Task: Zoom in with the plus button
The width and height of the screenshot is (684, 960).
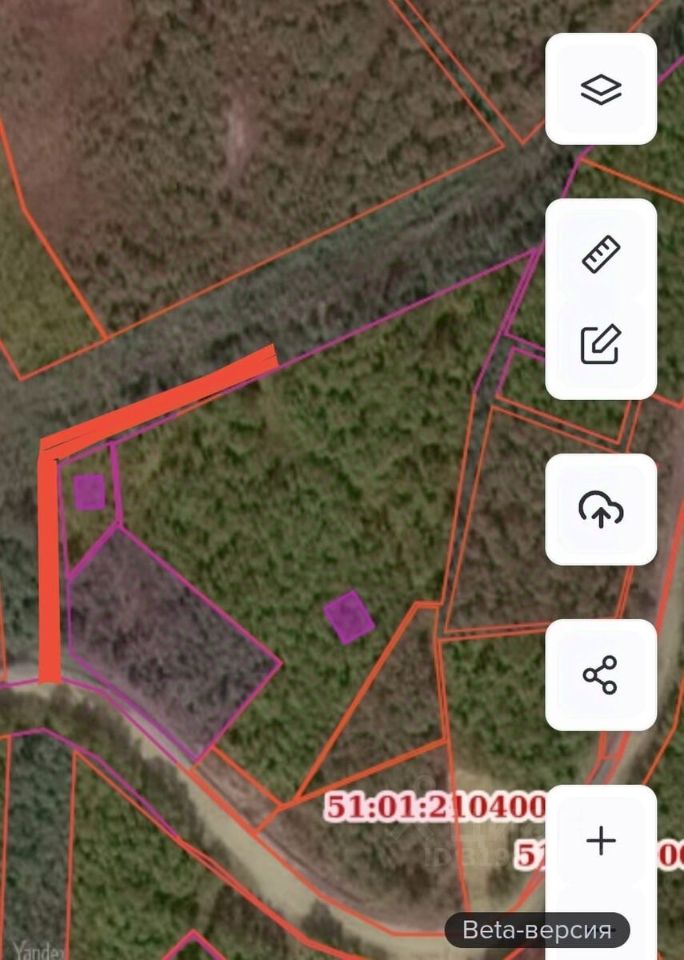Action: click(x=601, y=841)
